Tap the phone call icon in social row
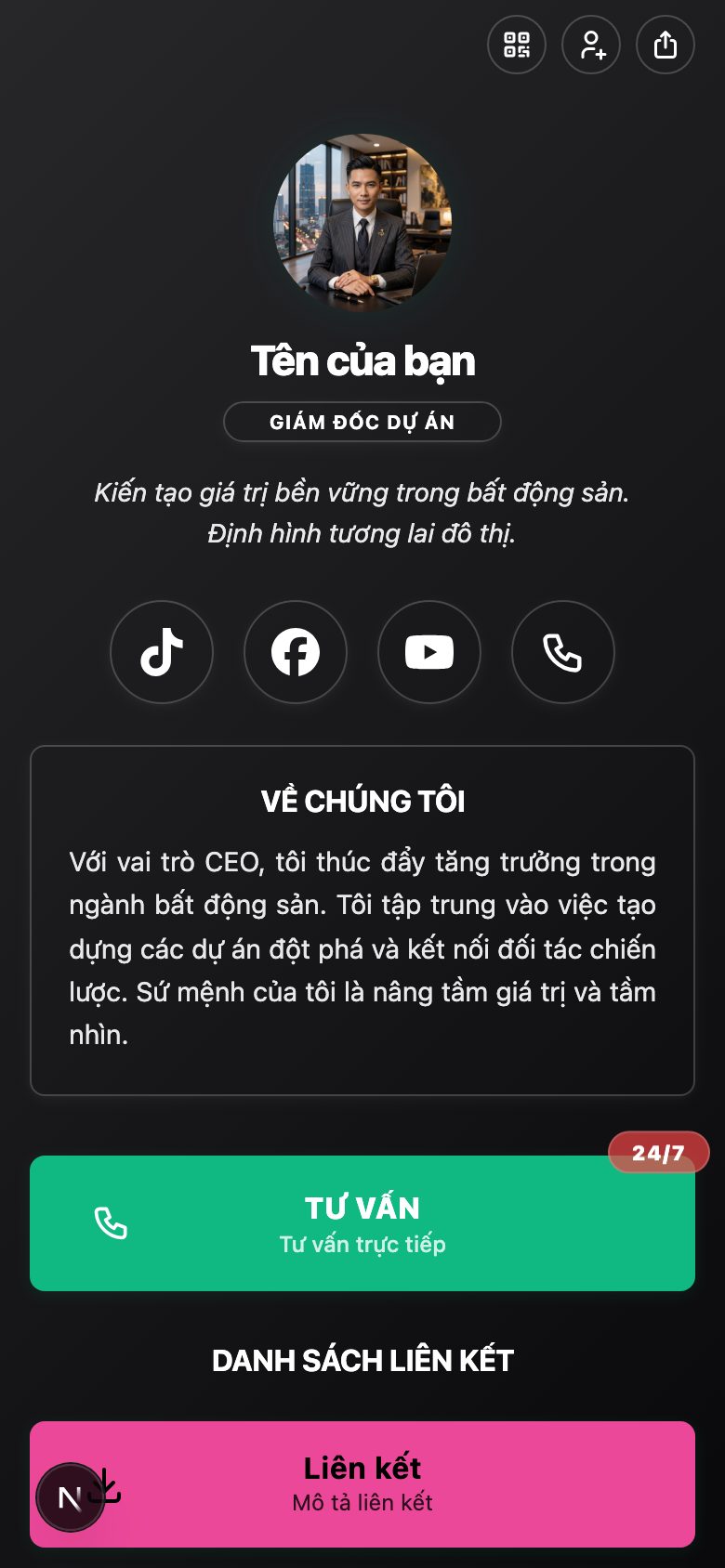This screenshot has width=725, height=1568. coord(562,652)
